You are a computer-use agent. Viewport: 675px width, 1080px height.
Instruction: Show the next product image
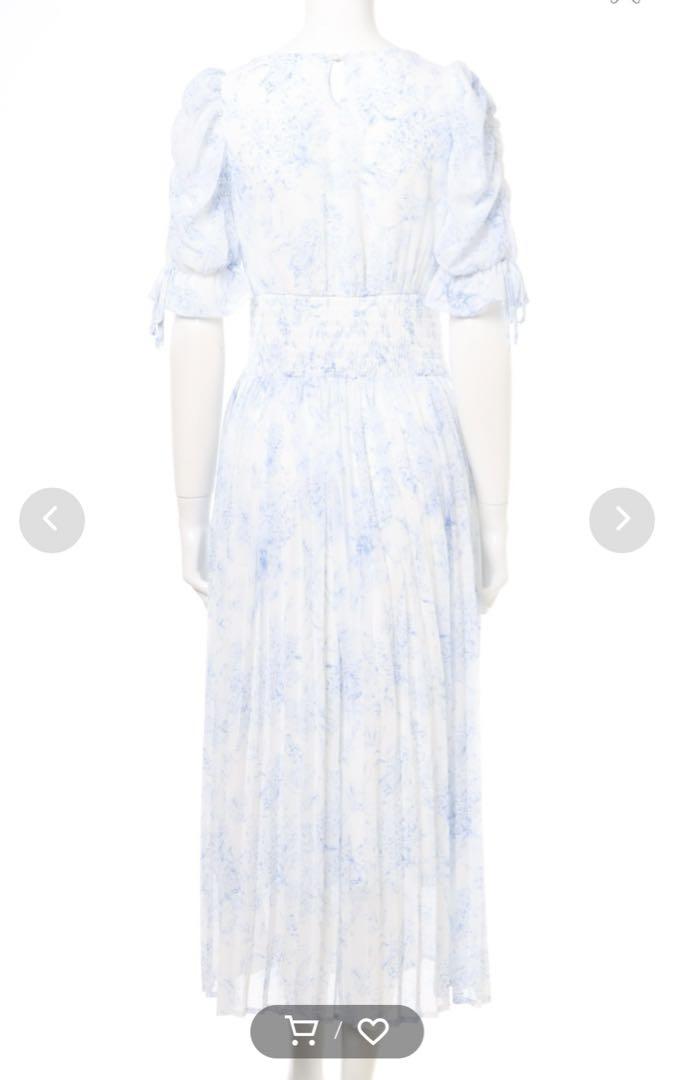click(x=621, y=520)
